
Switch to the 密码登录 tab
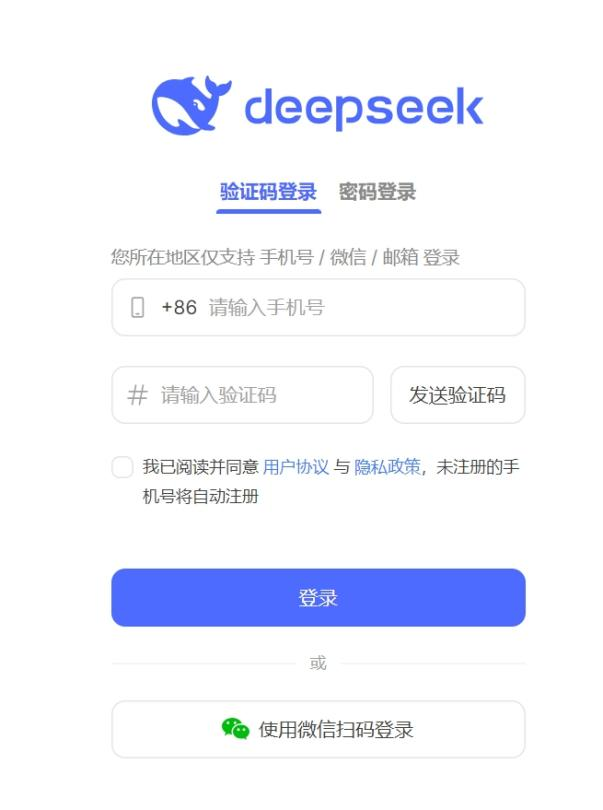click(377, 192)
